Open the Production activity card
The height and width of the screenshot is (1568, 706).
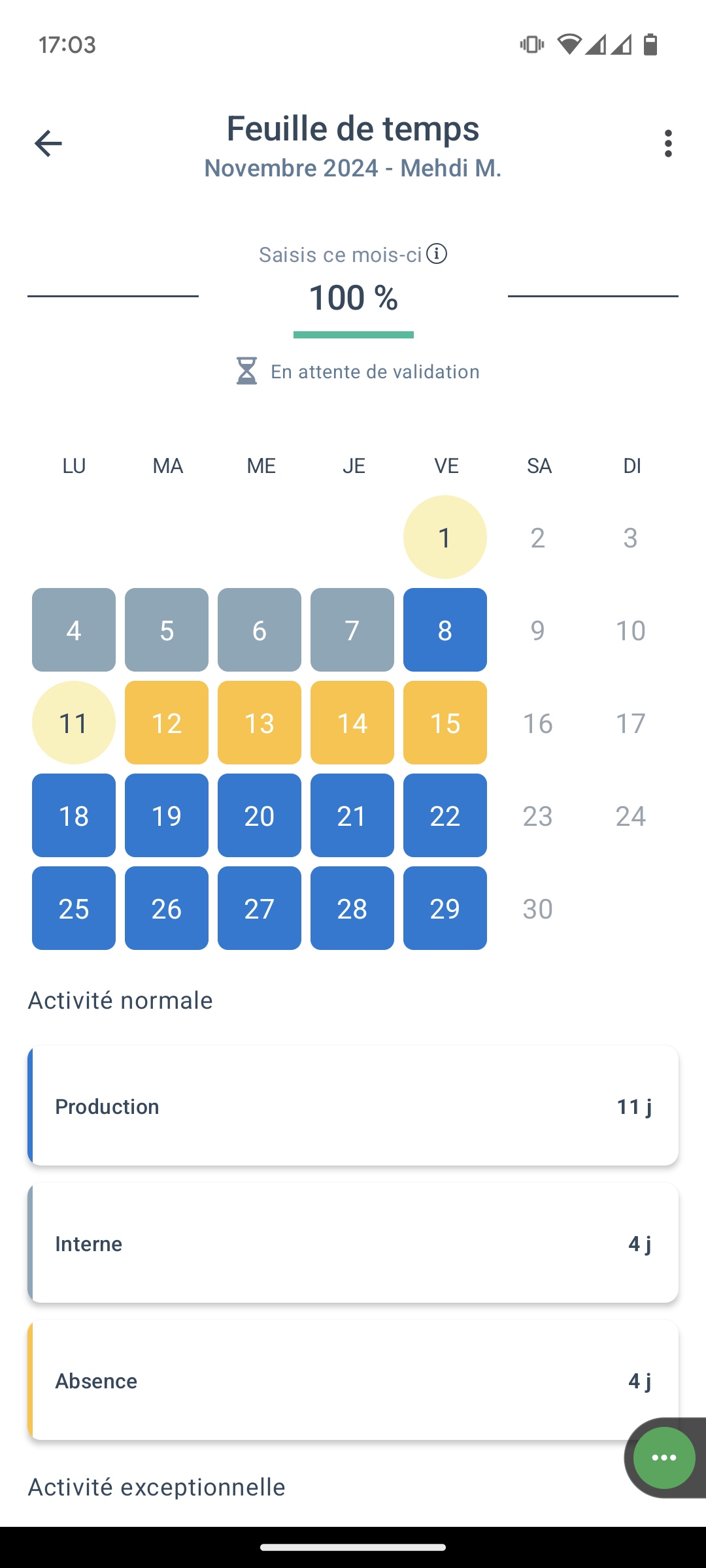[x=353, y=1105]
